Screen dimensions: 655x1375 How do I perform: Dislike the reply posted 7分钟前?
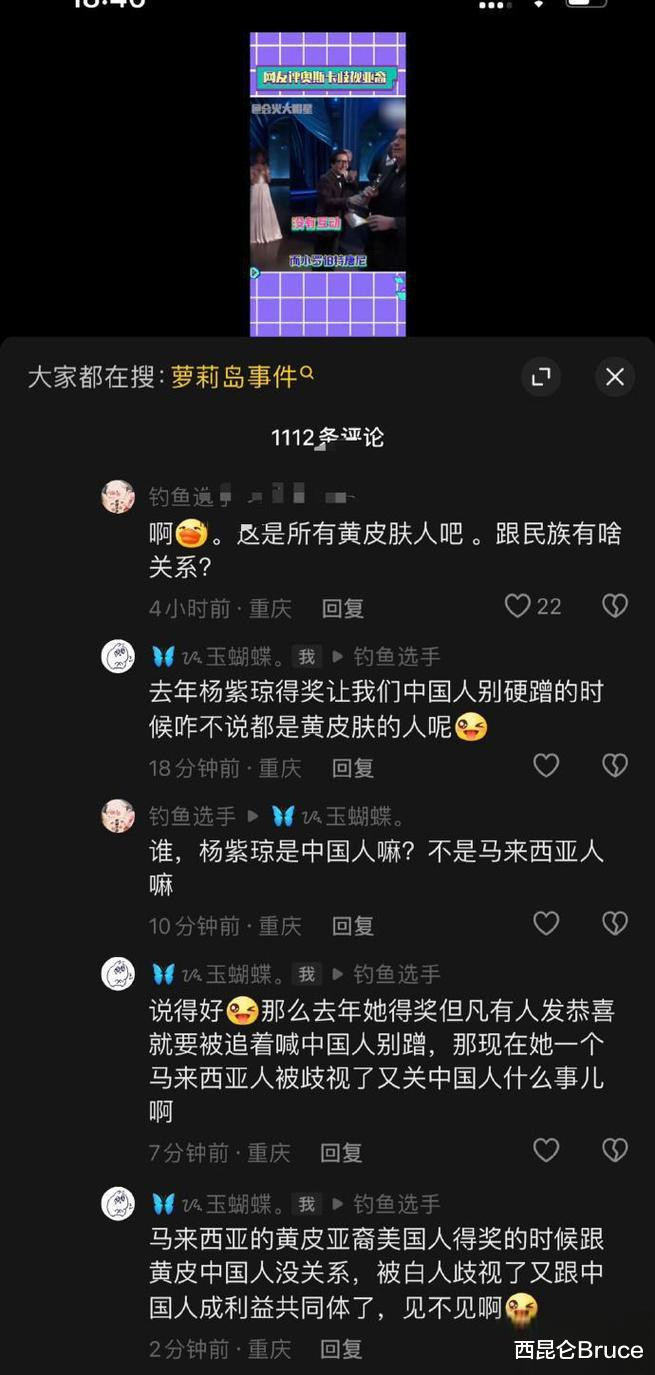(614, 1151)
